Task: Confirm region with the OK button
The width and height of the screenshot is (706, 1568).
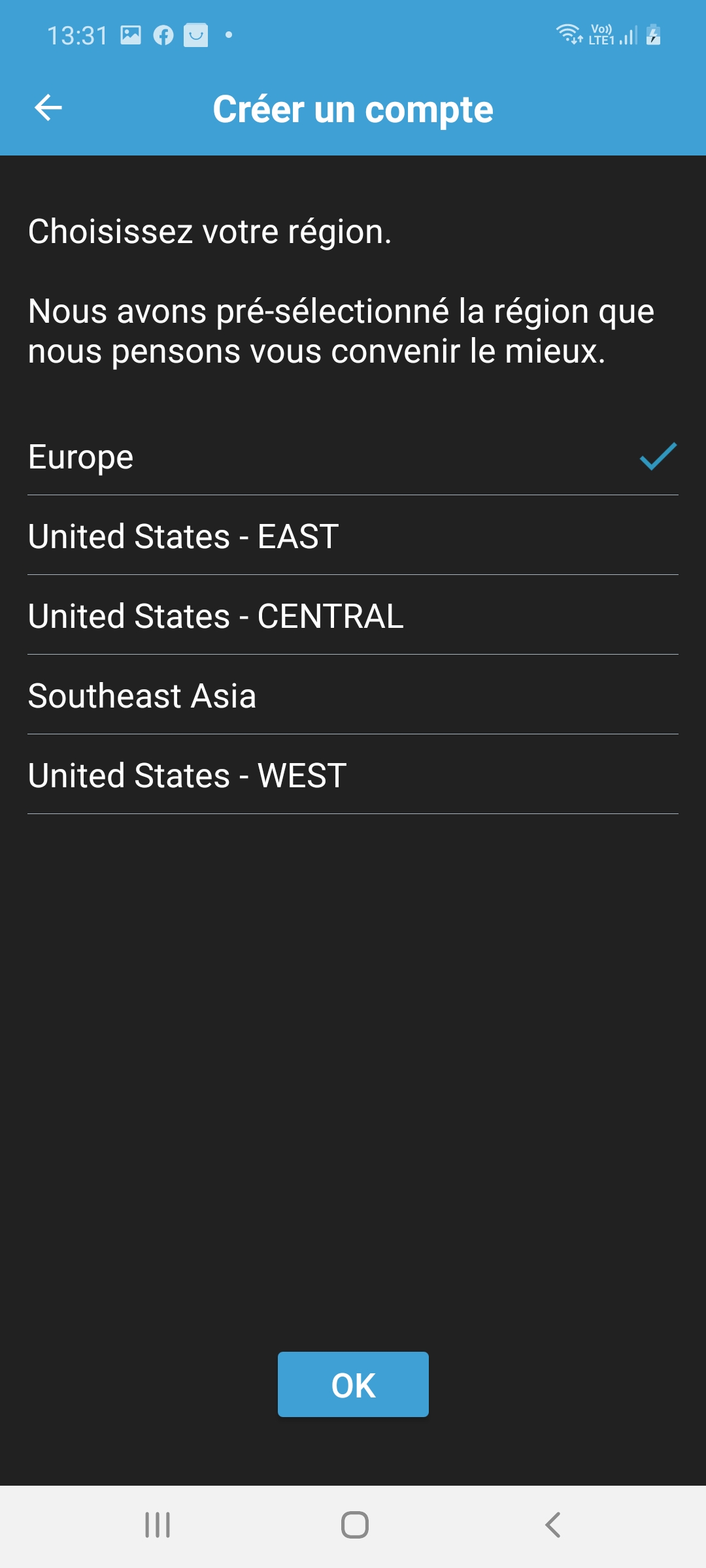Action: [353, 1384]
